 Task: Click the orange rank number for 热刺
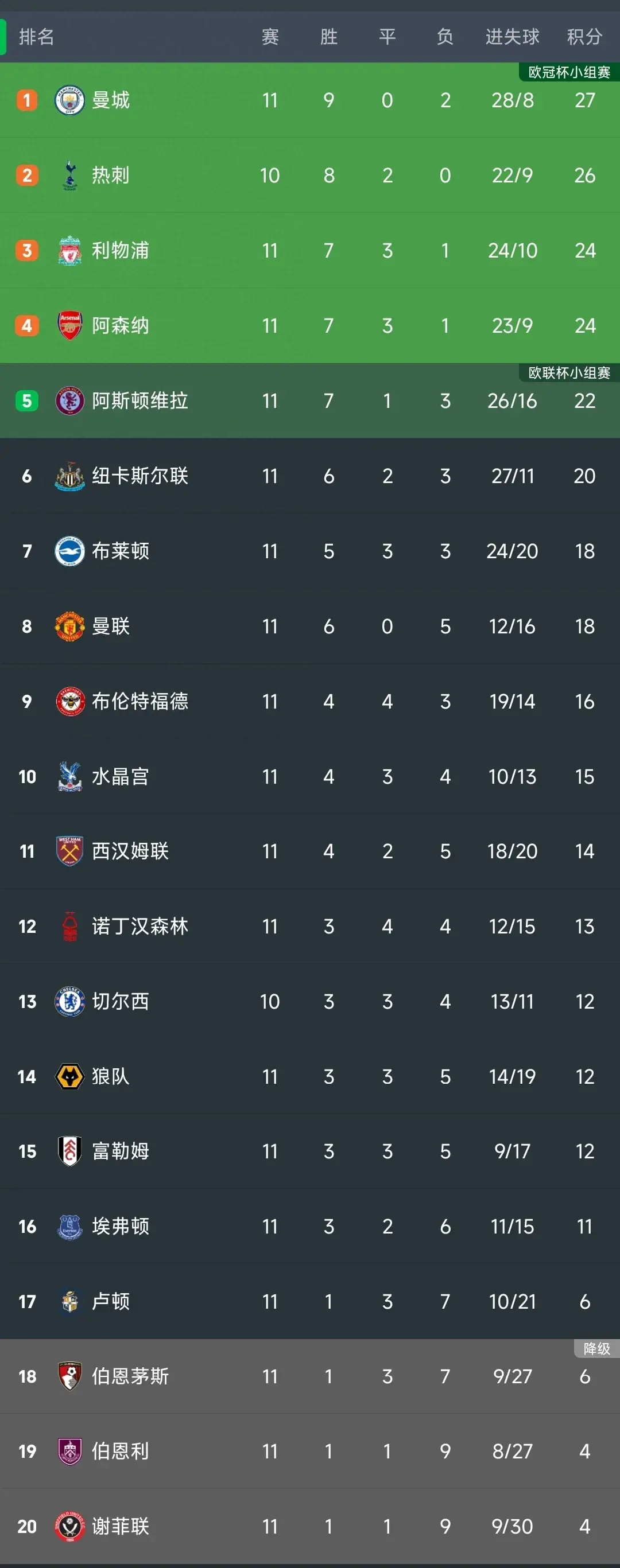(x=26, y=176)
